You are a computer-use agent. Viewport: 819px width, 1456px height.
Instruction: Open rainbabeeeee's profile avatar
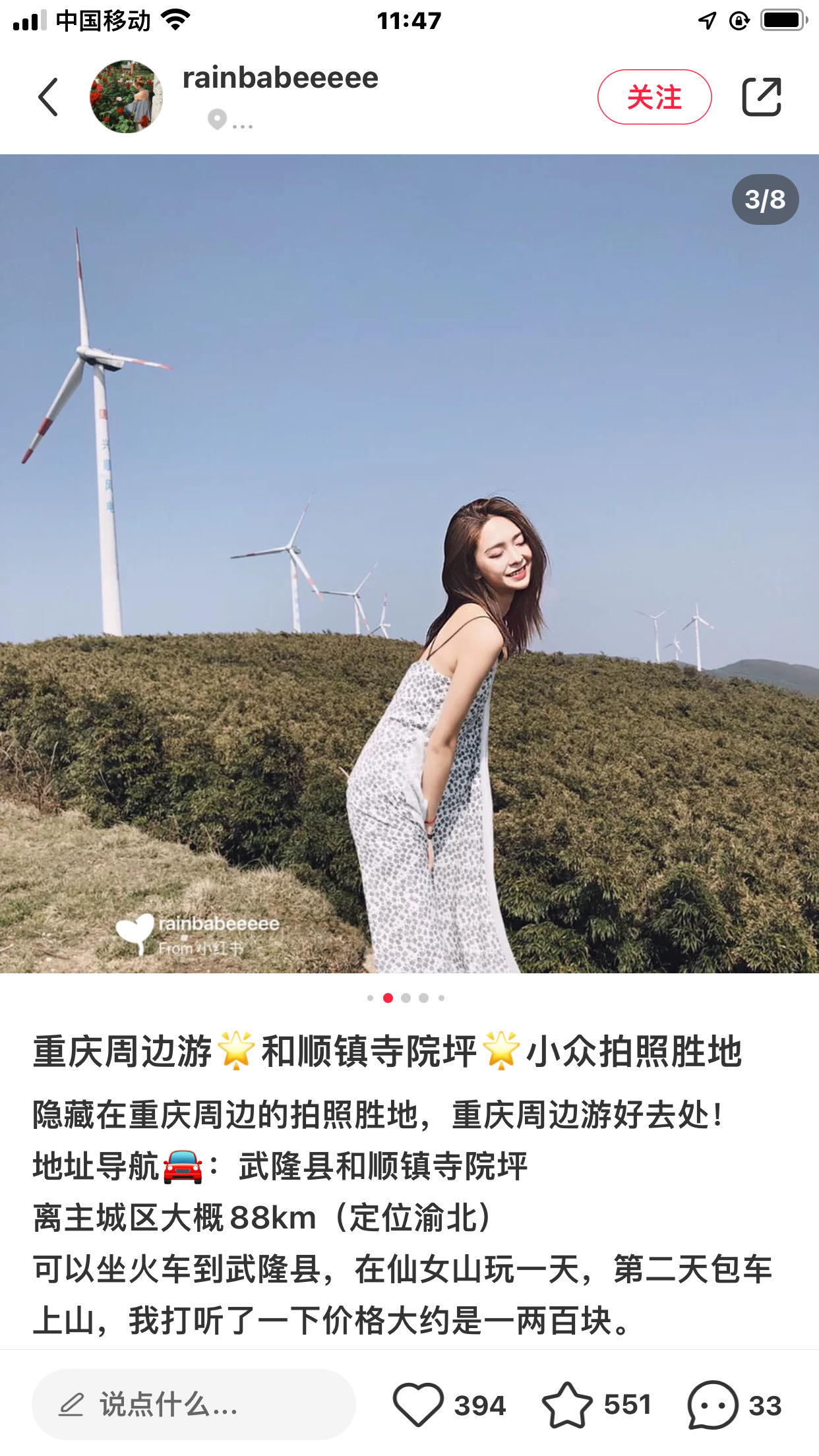point(126,97)
